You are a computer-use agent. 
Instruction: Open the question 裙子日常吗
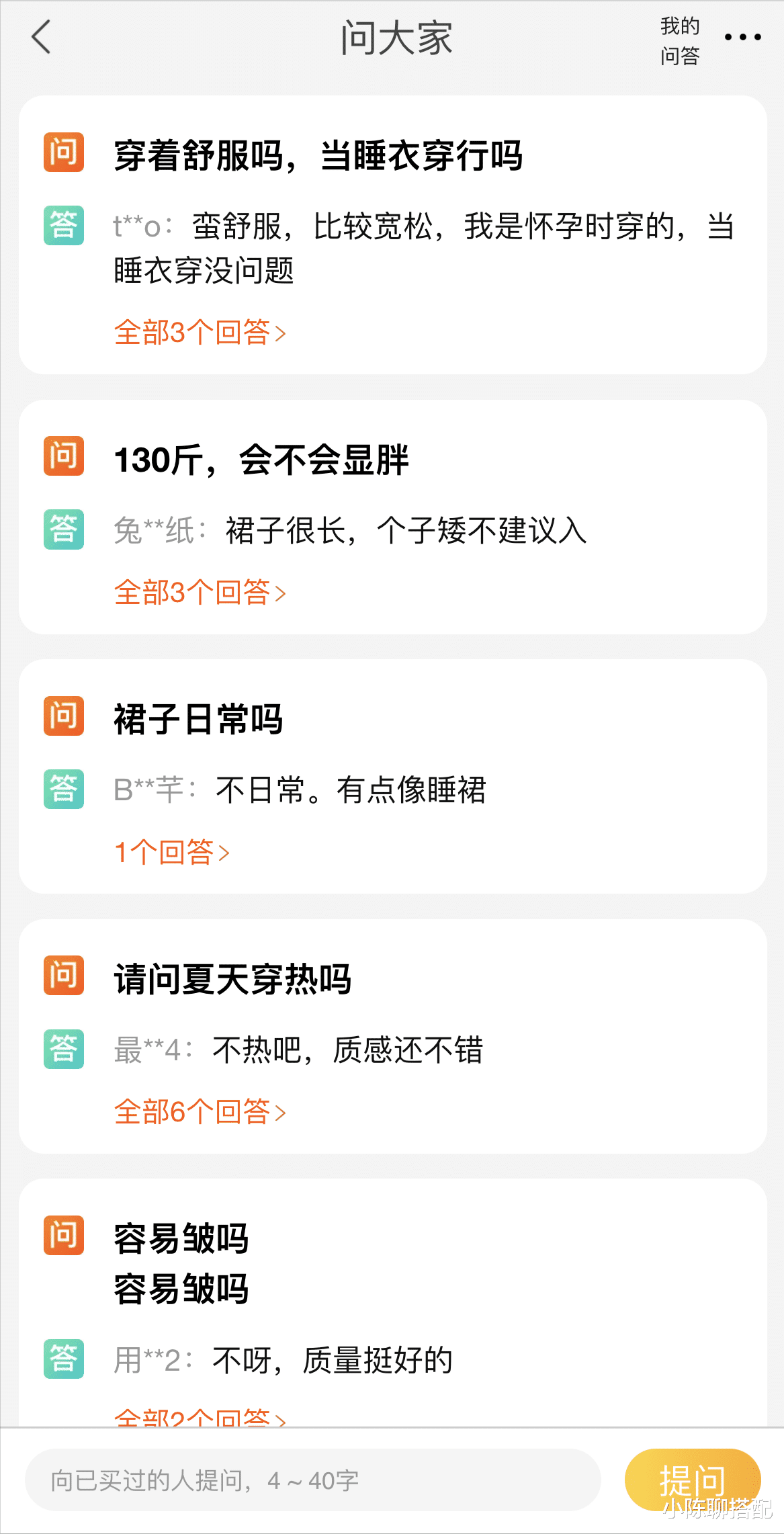198,718
